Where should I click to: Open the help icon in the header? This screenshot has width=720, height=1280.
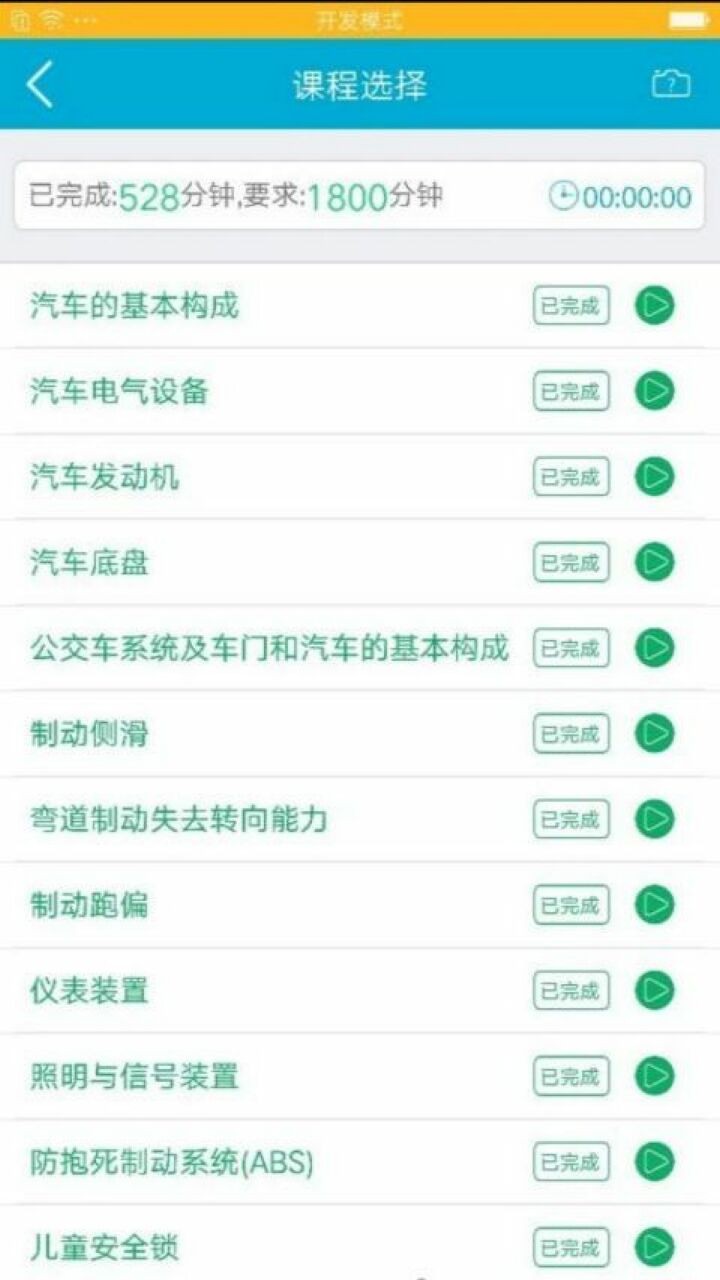coord(671,85)
